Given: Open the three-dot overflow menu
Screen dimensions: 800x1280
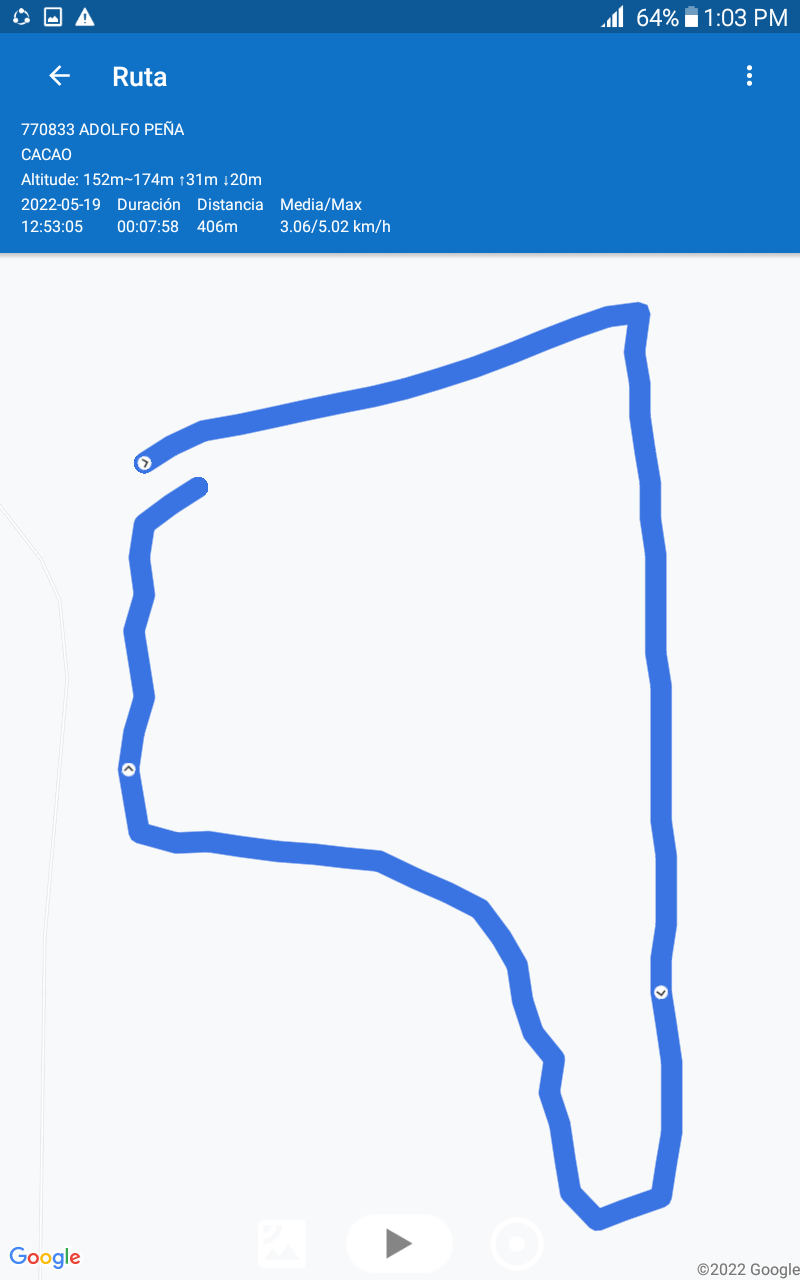Looking at the screenshot, I should pos(749,76).
